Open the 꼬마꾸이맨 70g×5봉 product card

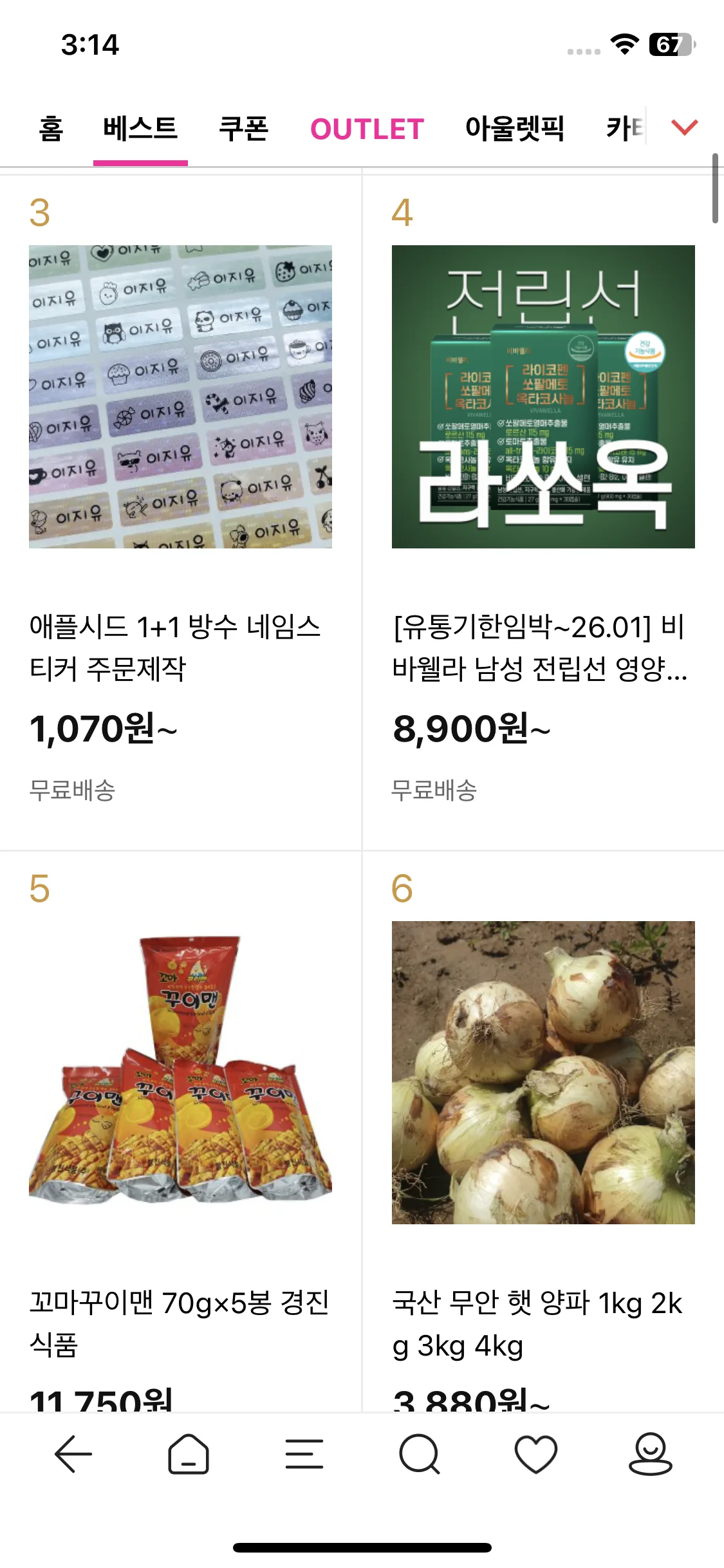coord(180,1072)
